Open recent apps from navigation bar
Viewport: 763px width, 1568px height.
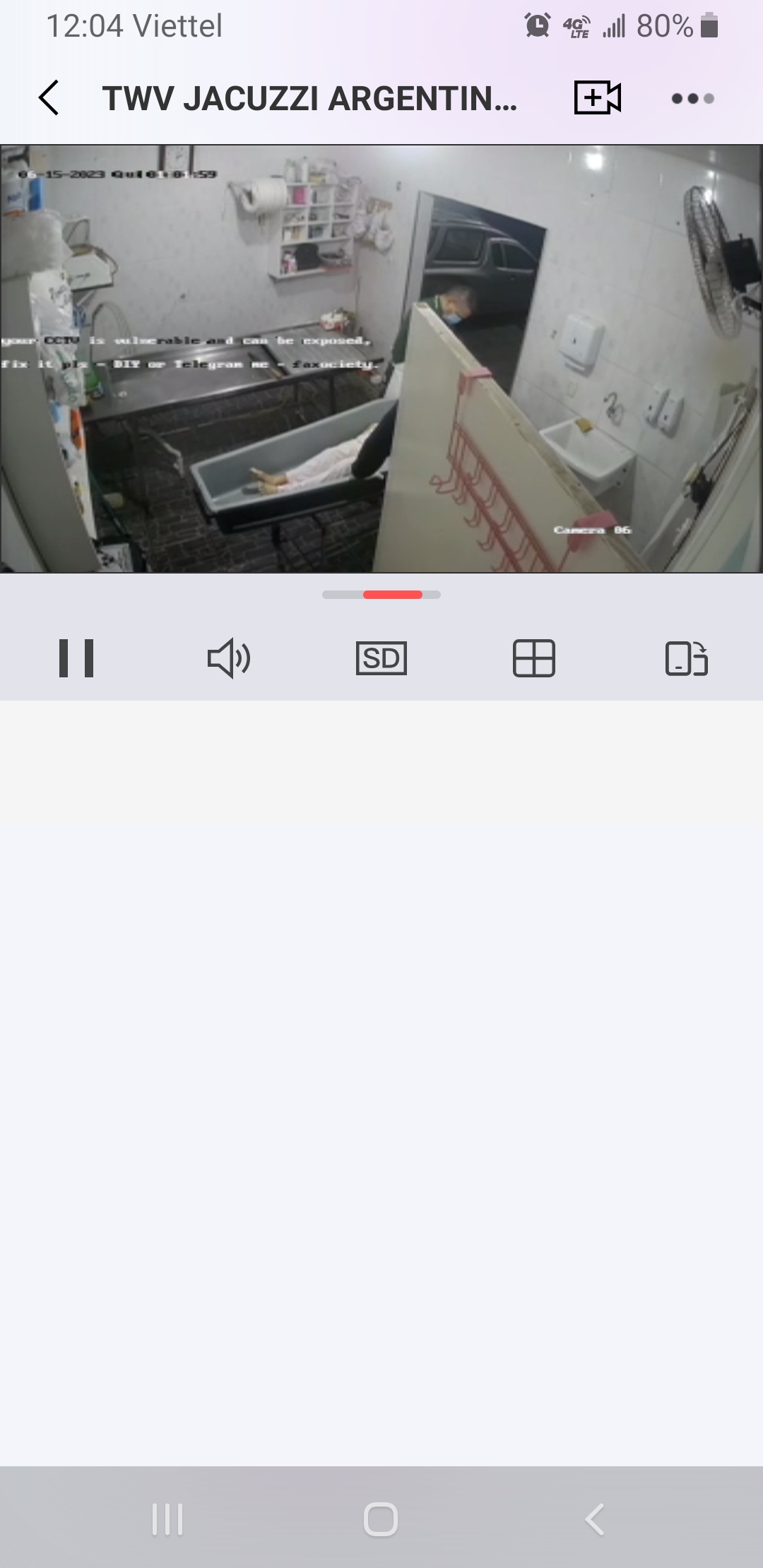167,1519
